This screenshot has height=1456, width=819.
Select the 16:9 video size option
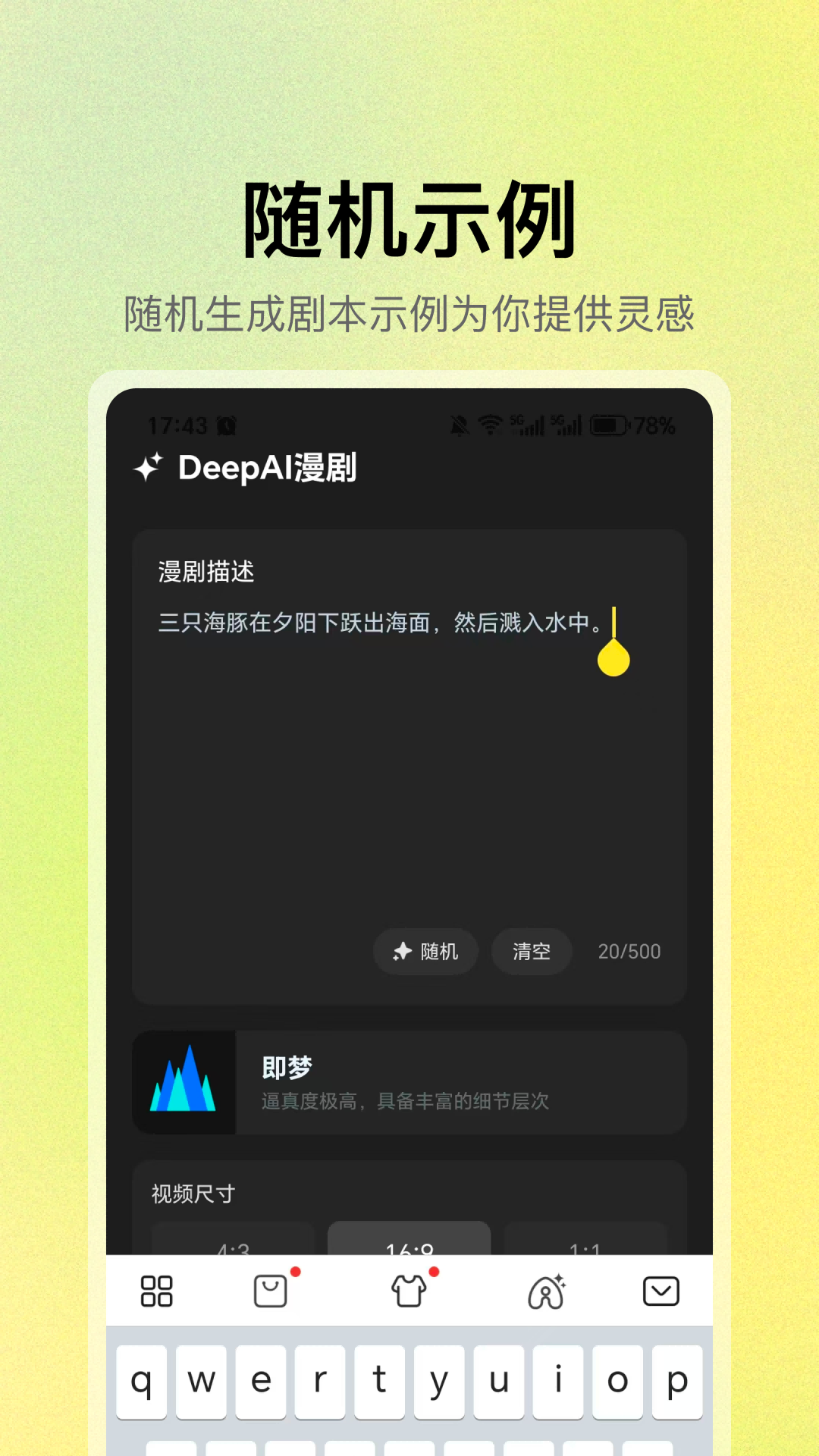408,1247
